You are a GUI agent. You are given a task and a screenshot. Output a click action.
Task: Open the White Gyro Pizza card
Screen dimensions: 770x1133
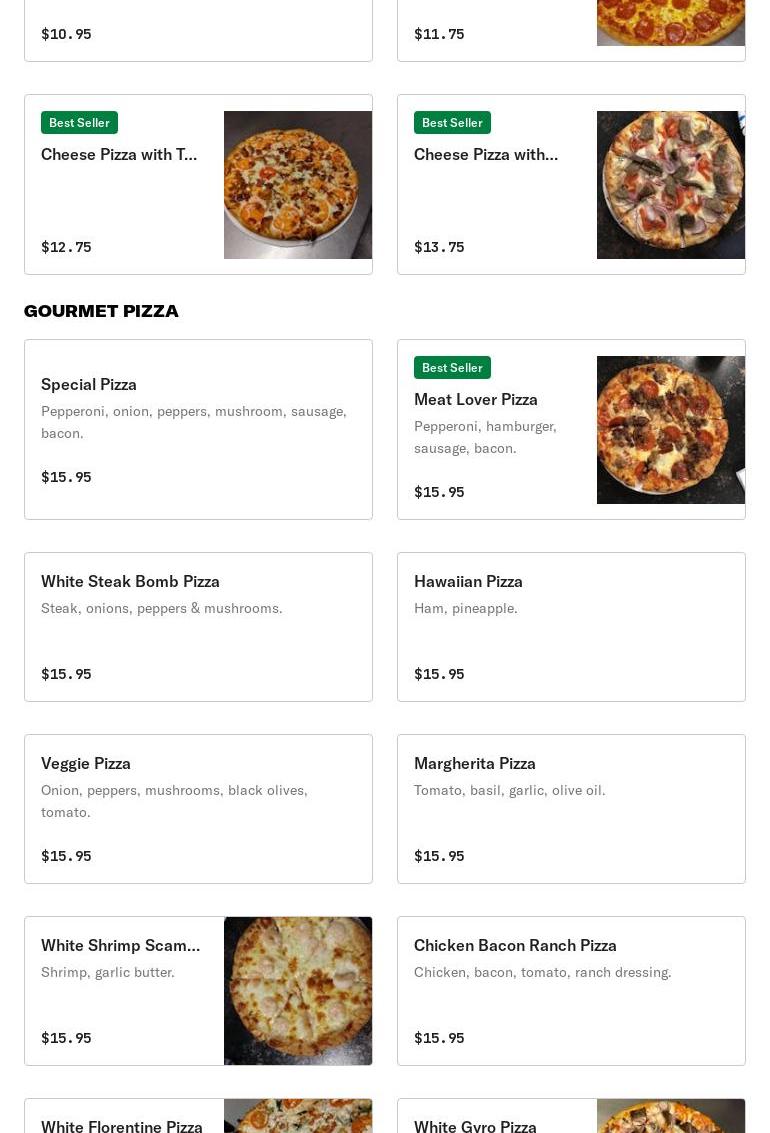coord(571,1116)
